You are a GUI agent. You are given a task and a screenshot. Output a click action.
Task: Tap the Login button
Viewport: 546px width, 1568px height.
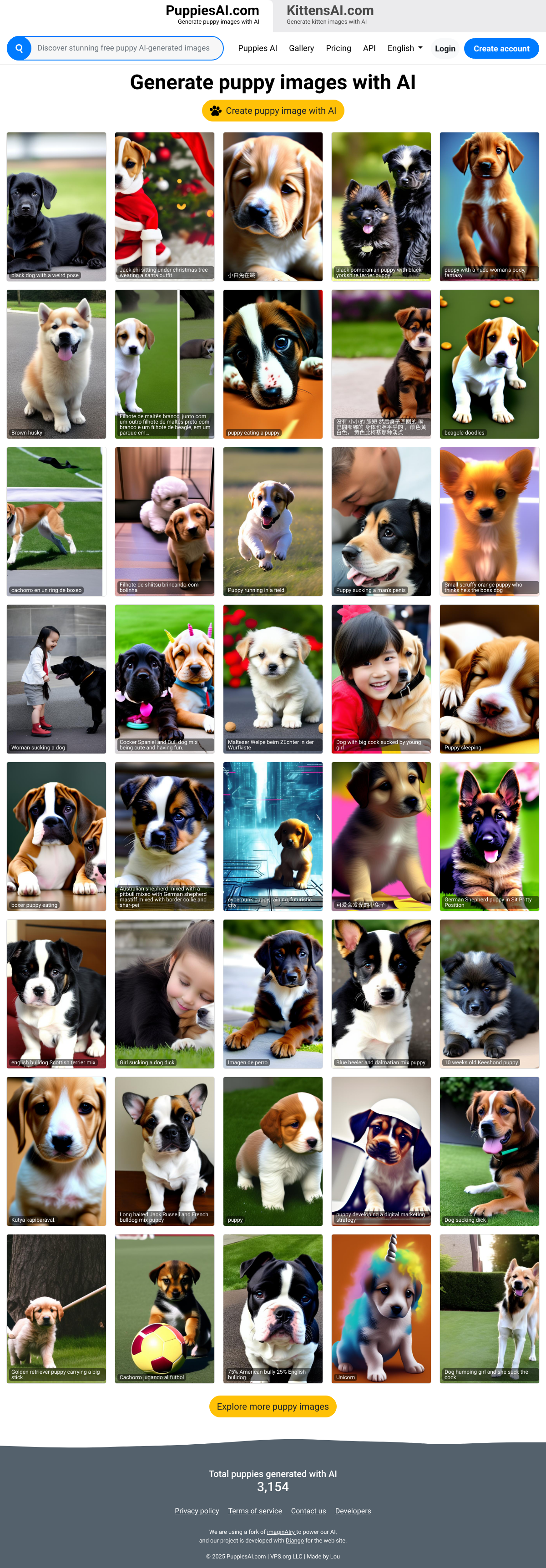tap(445, 49)
